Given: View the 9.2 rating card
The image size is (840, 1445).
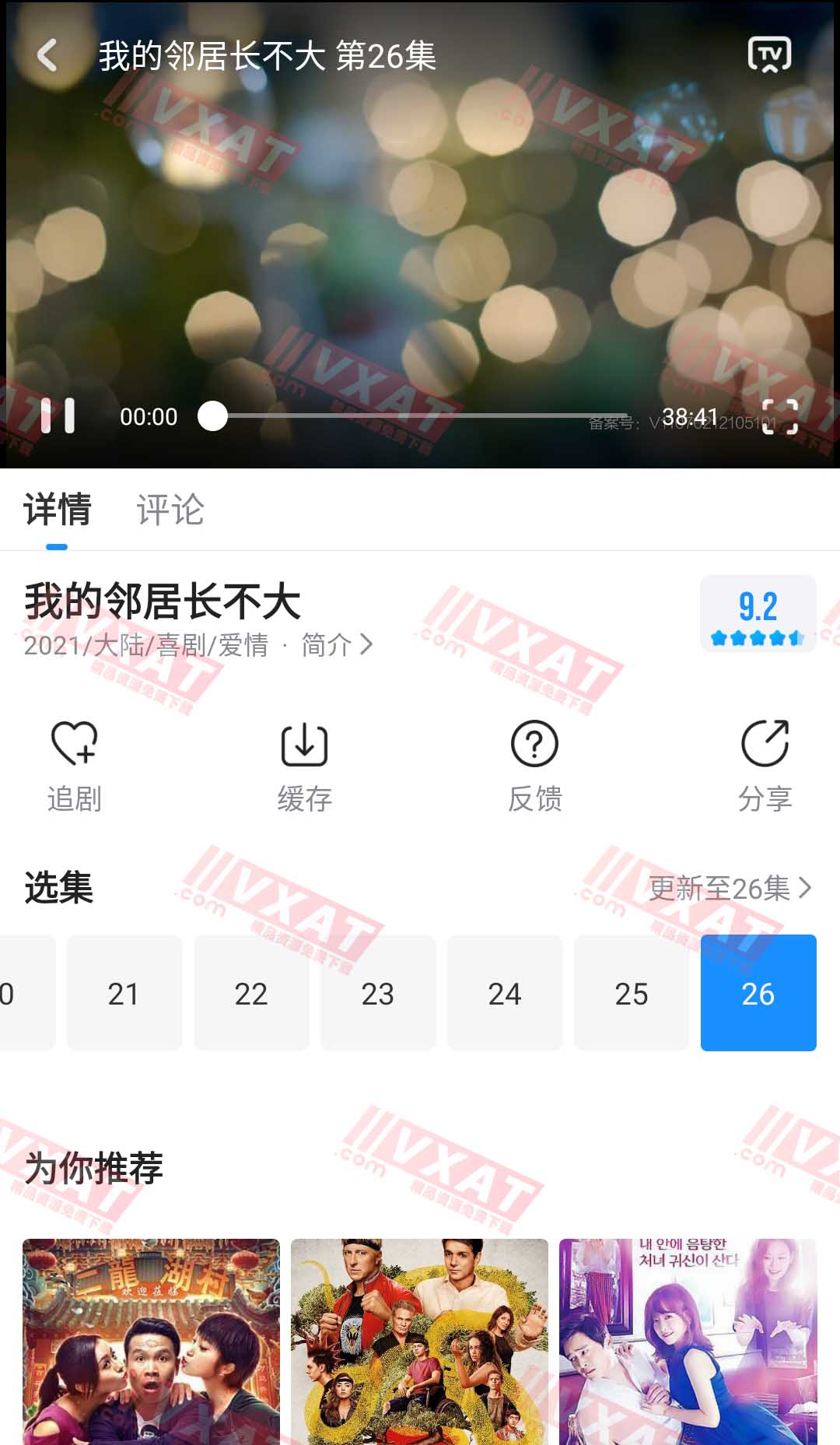Looking at the screenshot, I should pyautogui.click(x=758, y=614).
